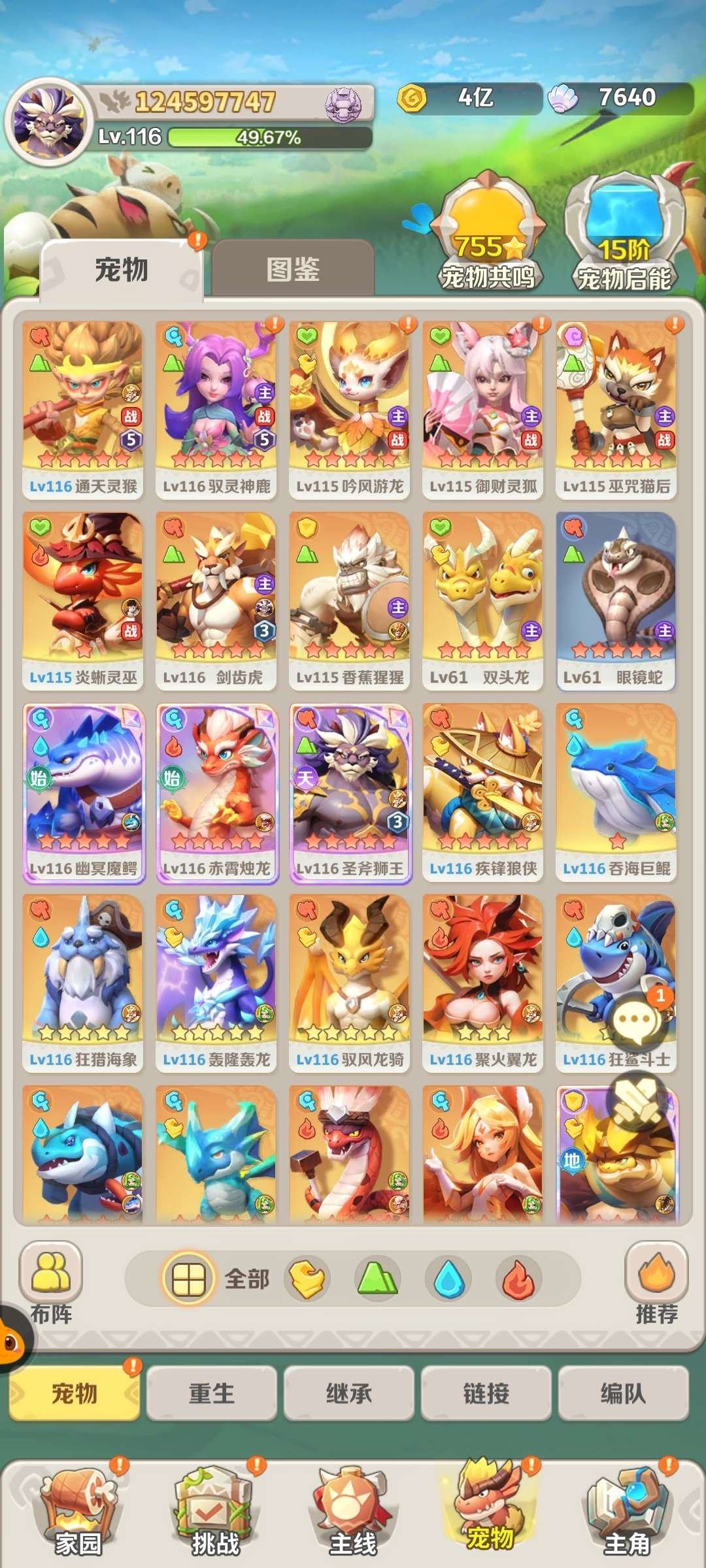Tap the 布阵 formation button
This screenshot has width=706, height=1568.
tap(51, 1282)
